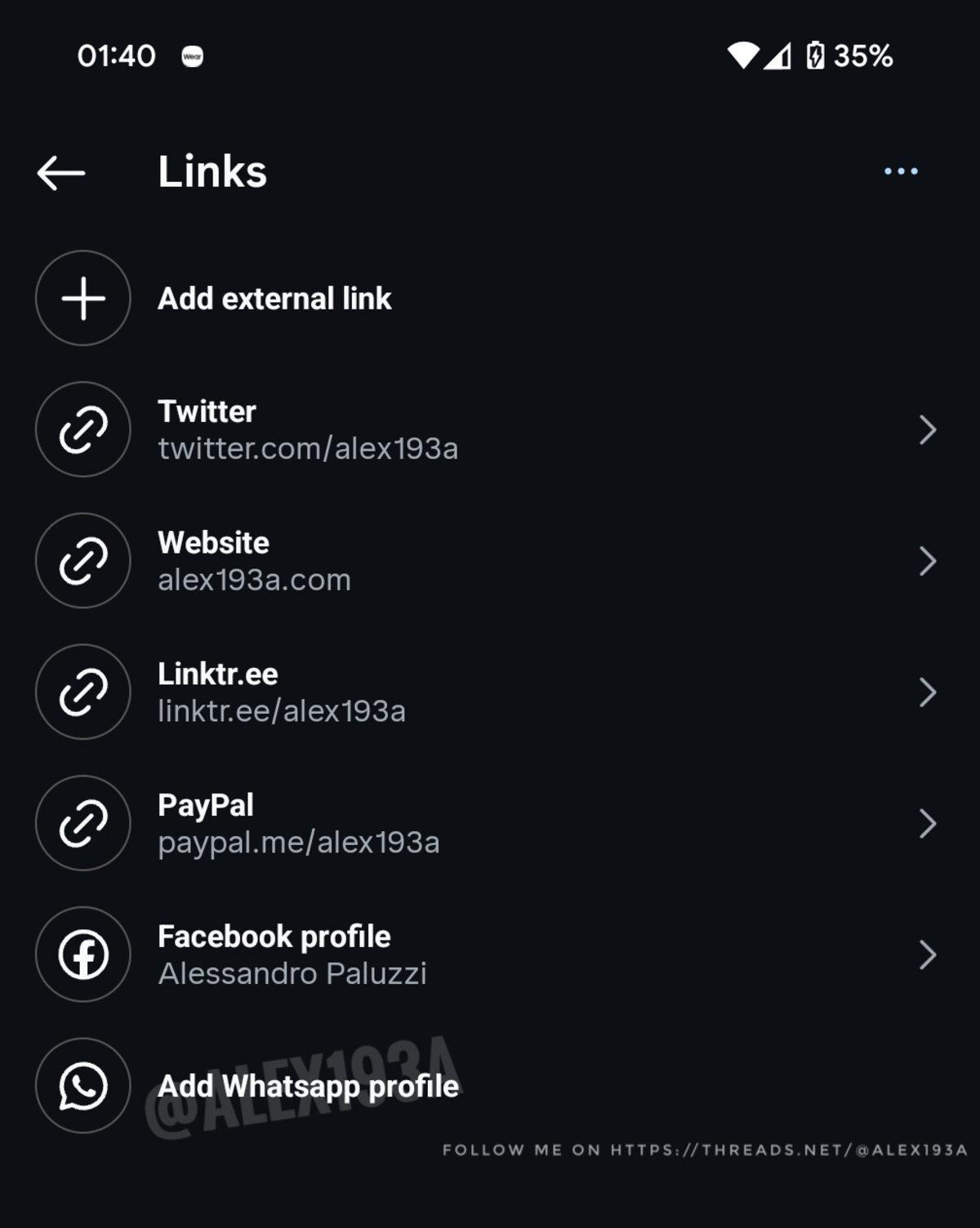
Task: Open the Facebook profile Alessandro Paluzzi
Action: (294, 955)
